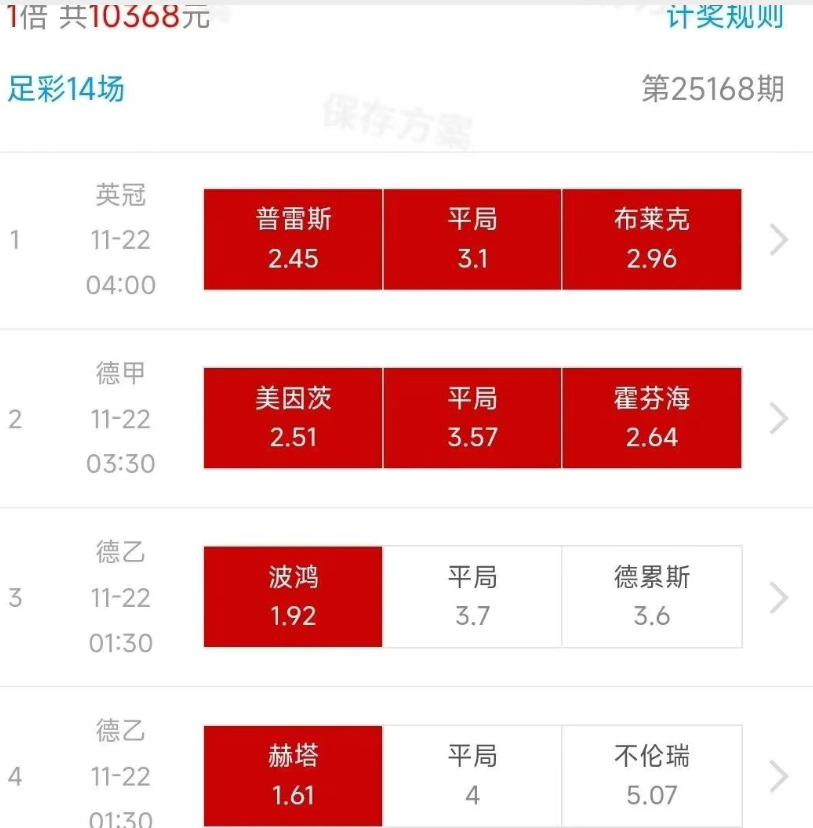Viewport: 813px width, 828px height.
Task: Toggle 波鸿 1.92 selection
Action: [x=293, y=597]
